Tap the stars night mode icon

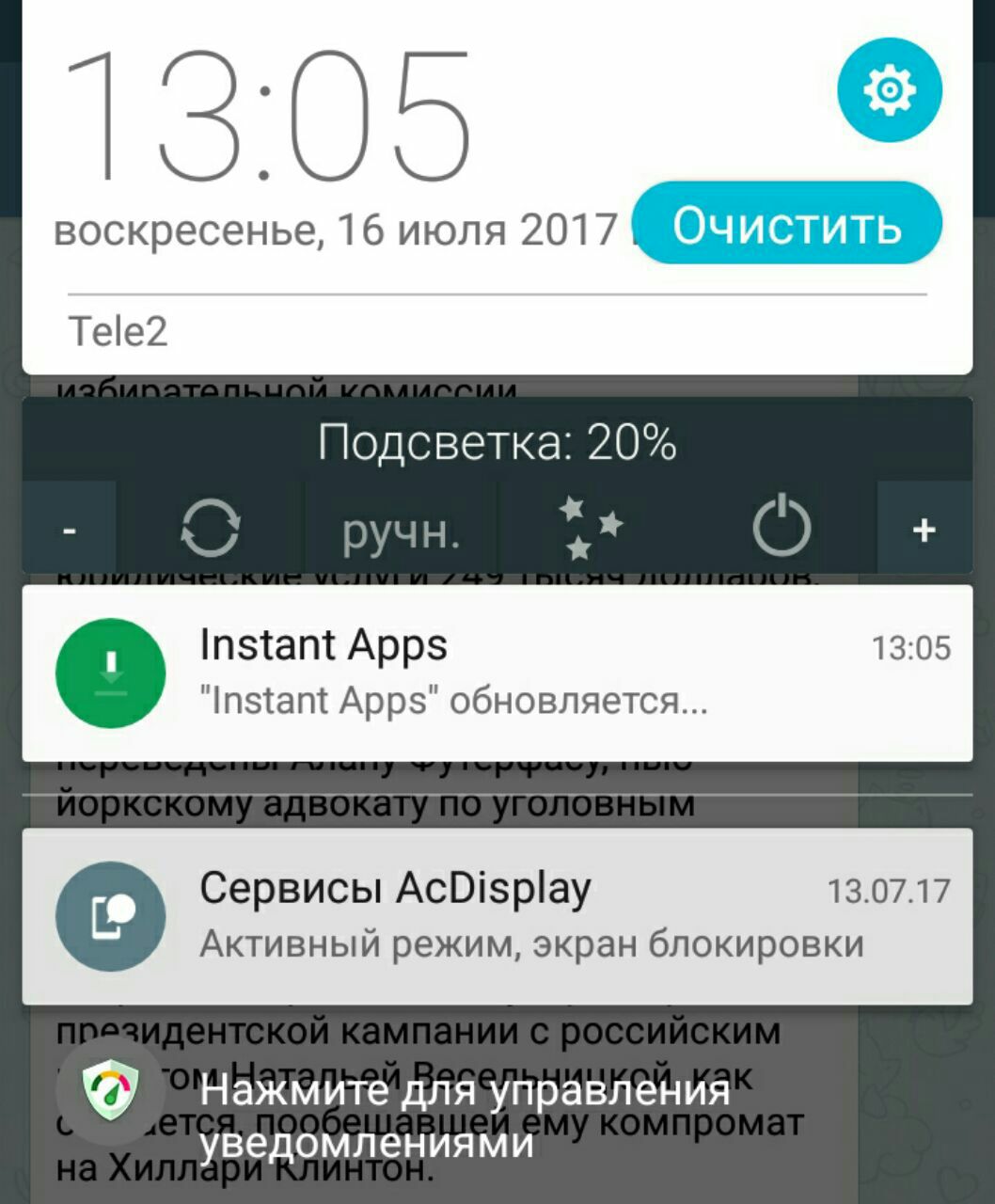point(590,529)
